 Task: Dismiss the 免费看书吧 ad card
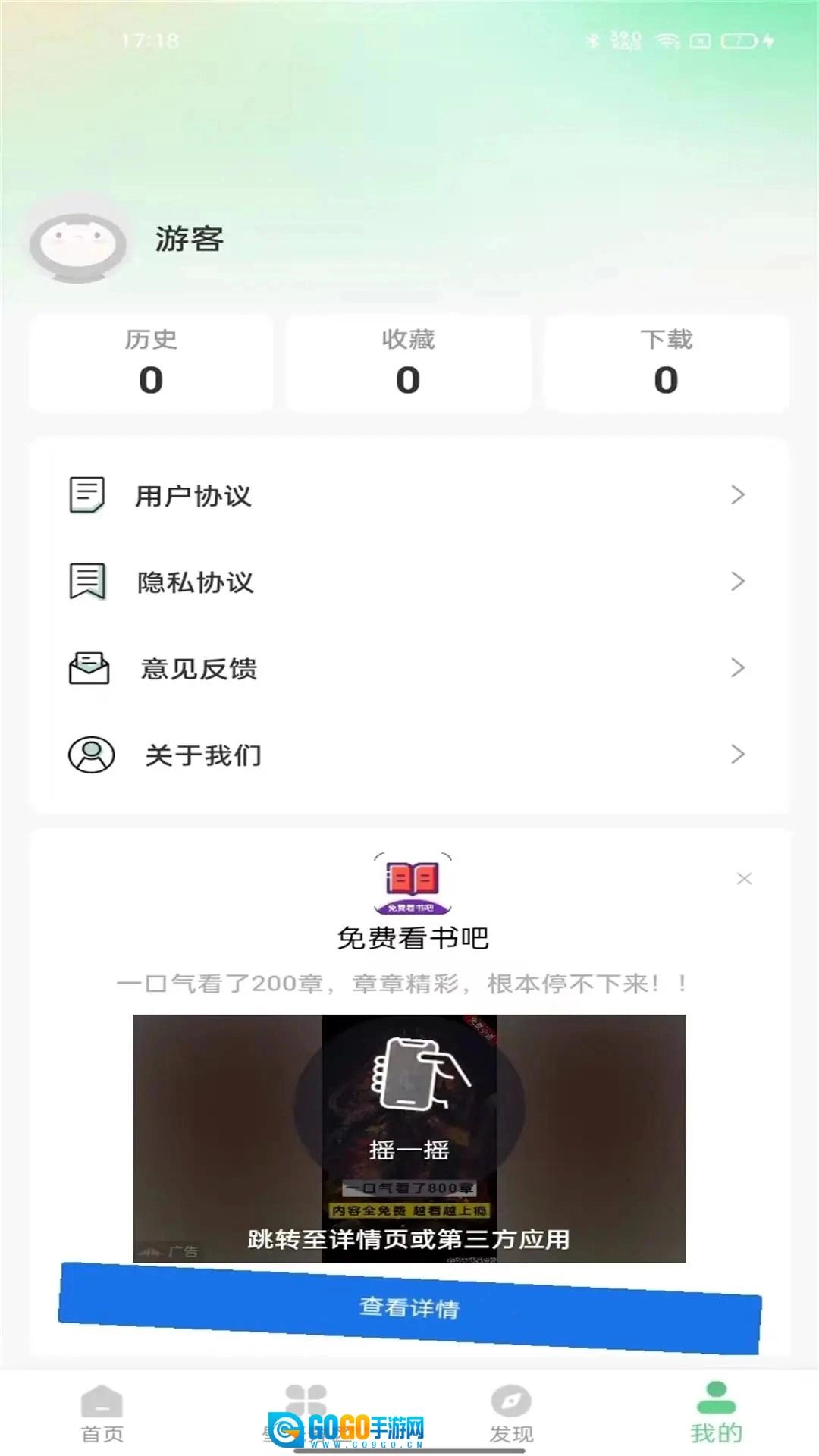pos(744,878)
